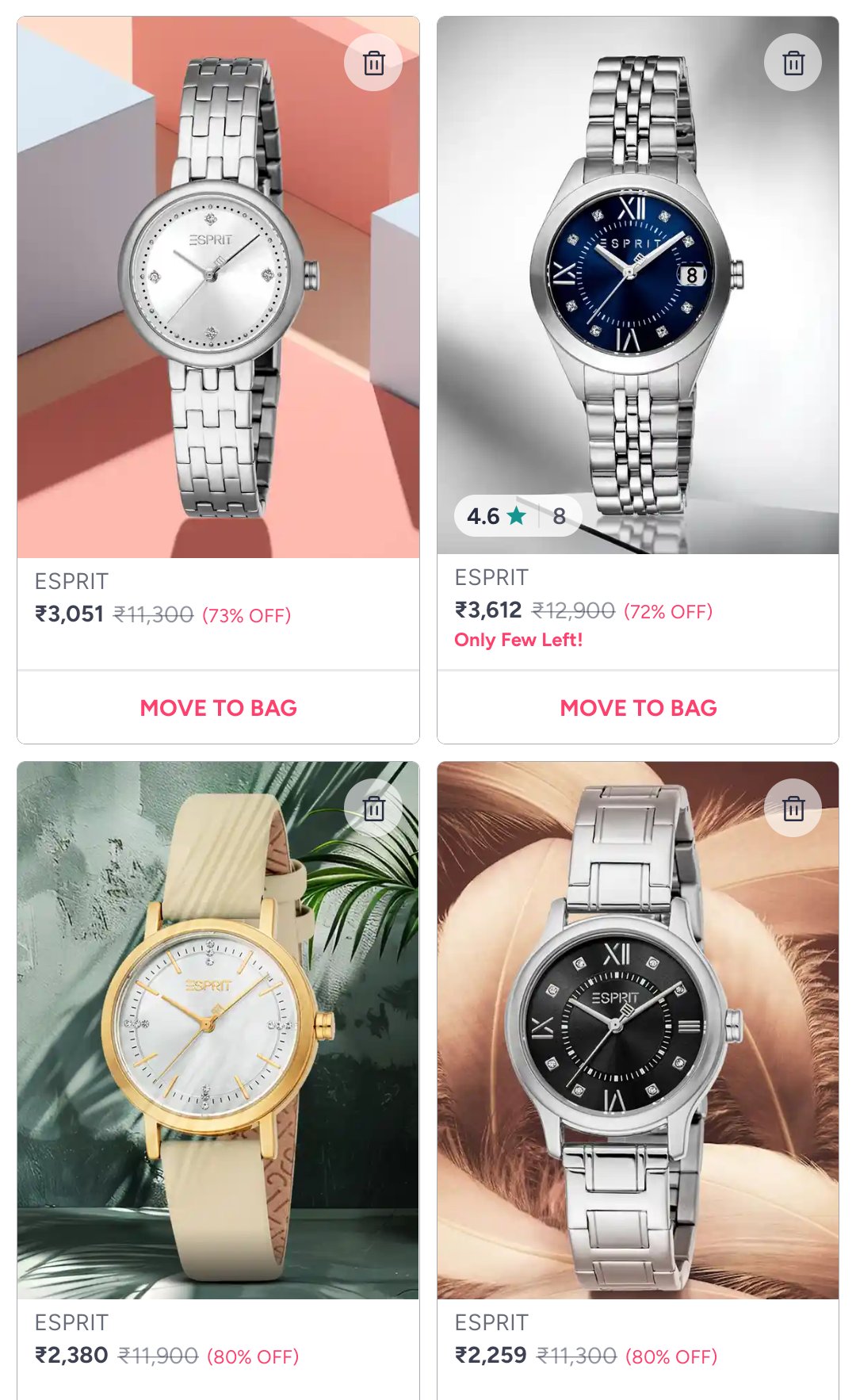Move the ₹3,051 Esprit watch to bag

(x=218, y=708)
